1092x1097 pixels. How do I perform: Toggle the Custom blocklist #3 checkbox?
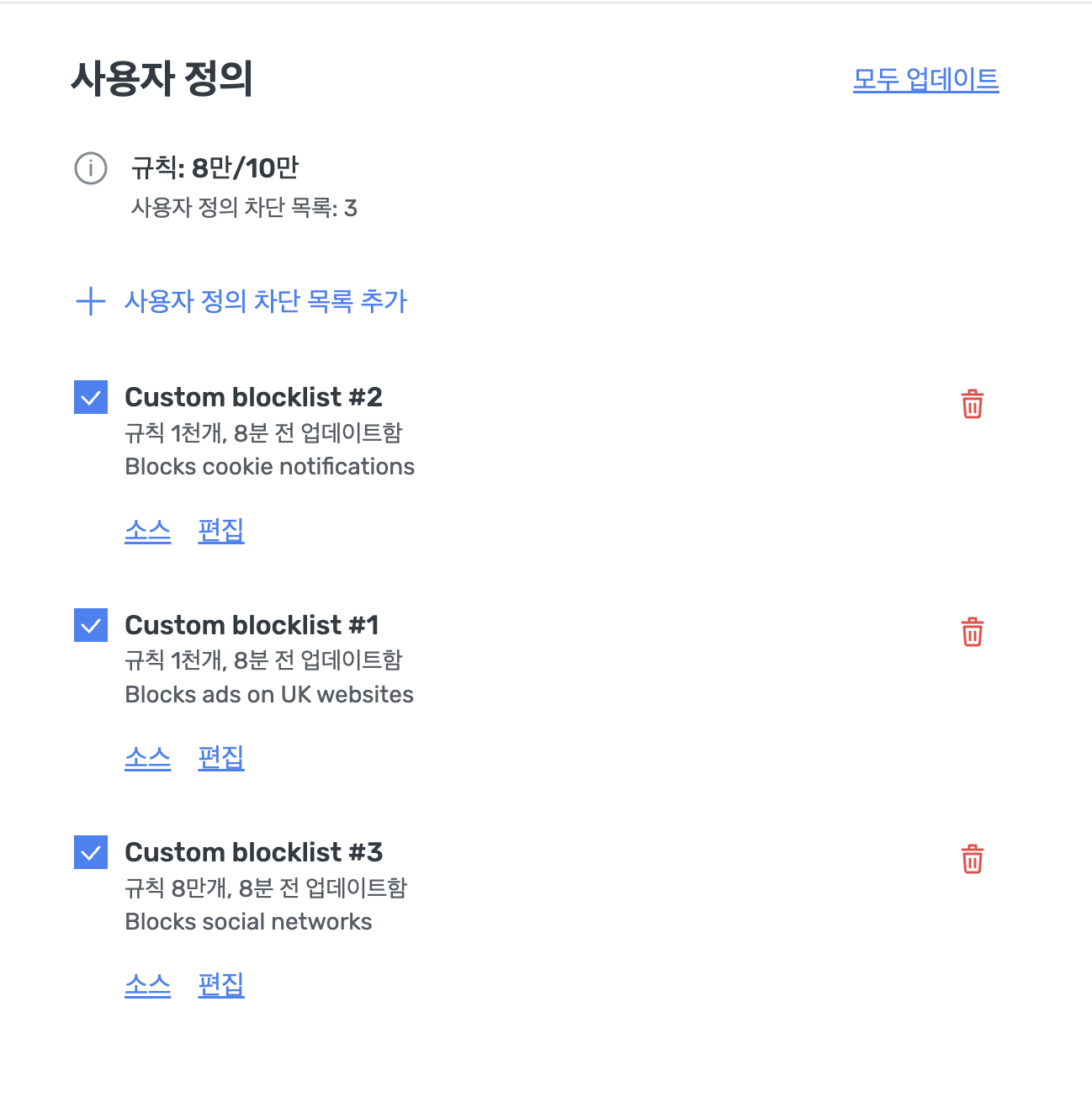90,852
